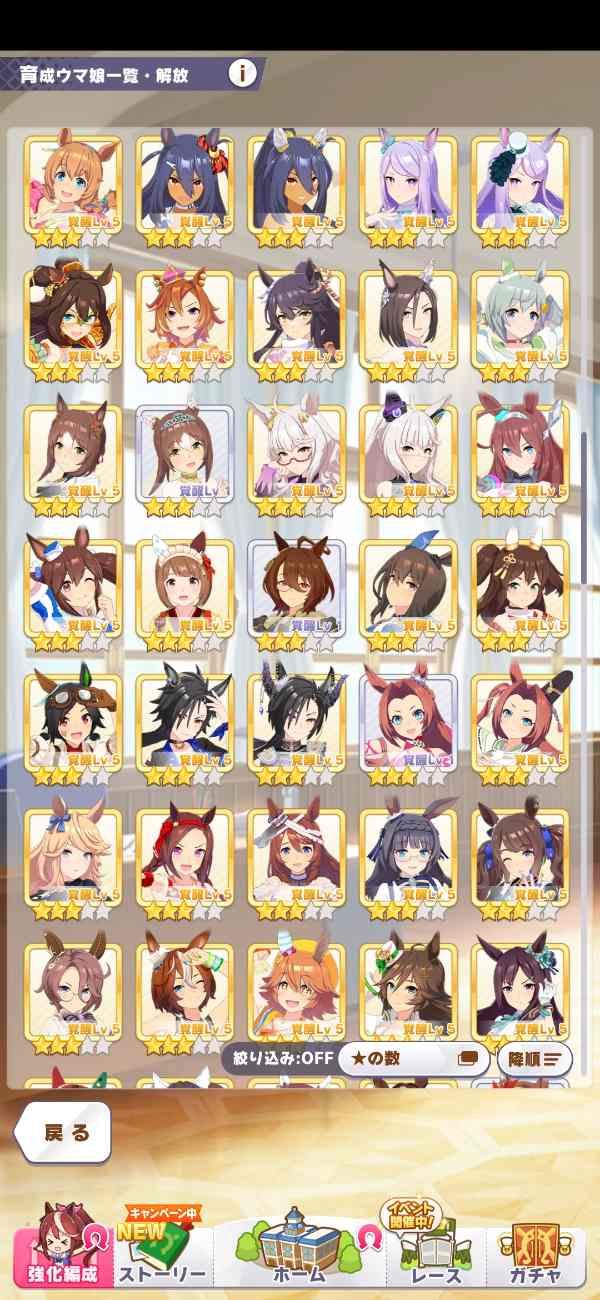Open the mint-haired character card
The width and height of the screenshot is (600, 1300).
point(519,319)
